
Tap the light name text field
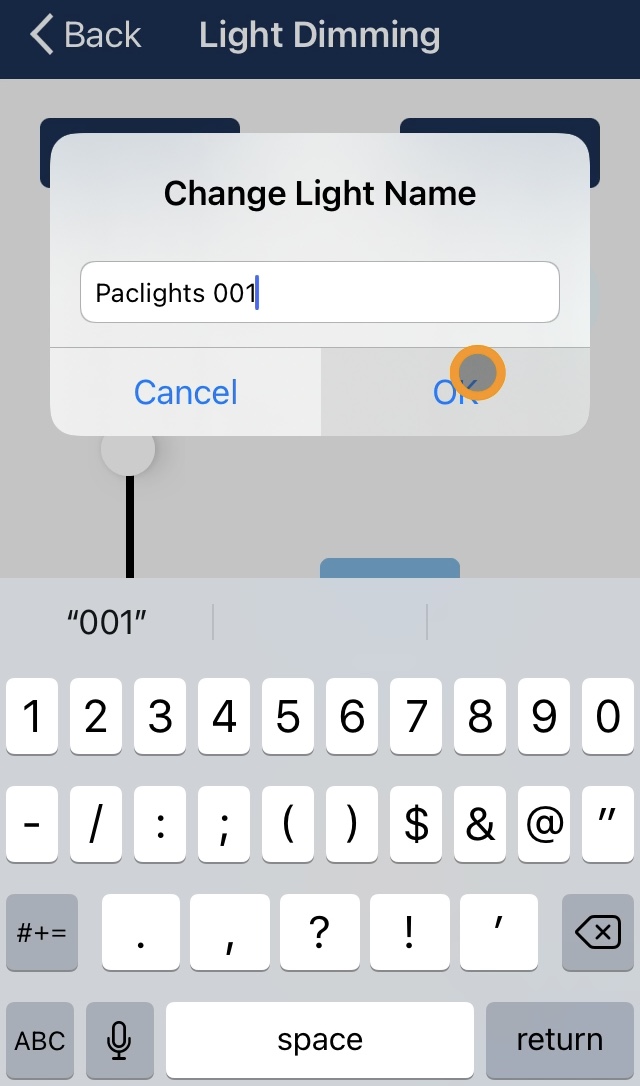coord(319,292)
